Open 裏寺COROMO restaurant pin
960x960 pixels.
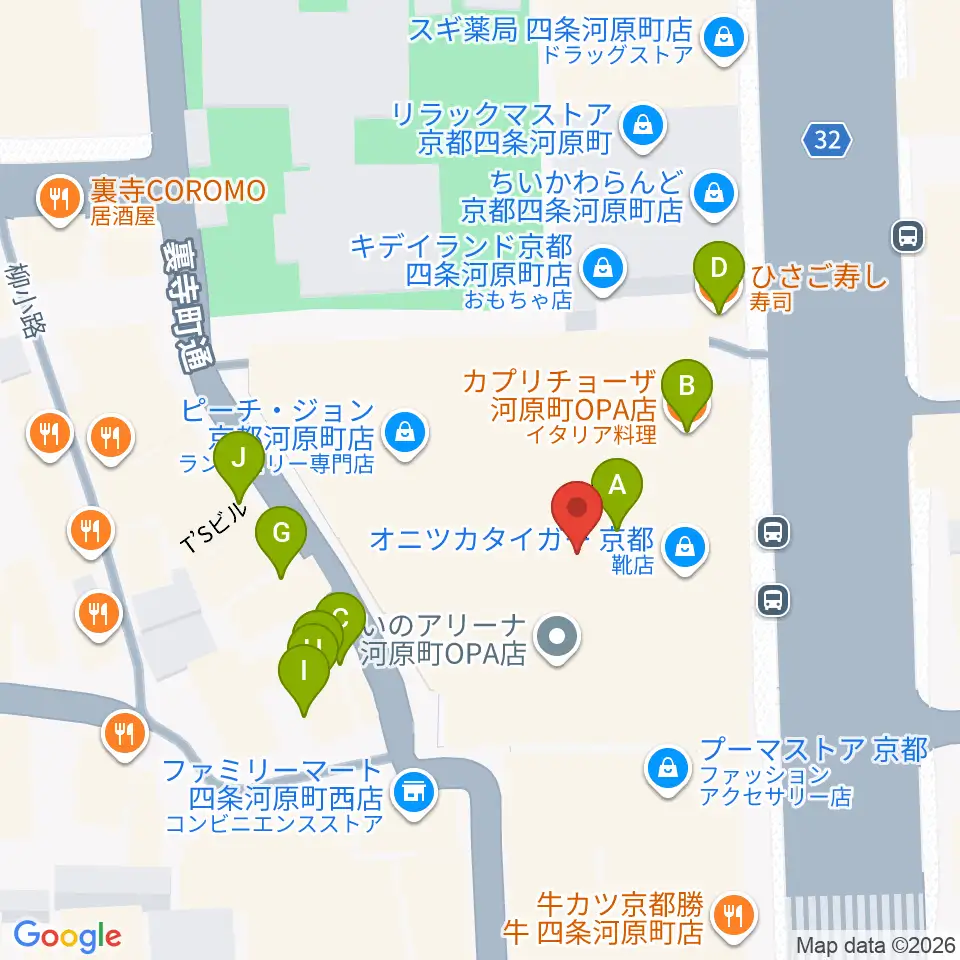(x=59, y=201)
